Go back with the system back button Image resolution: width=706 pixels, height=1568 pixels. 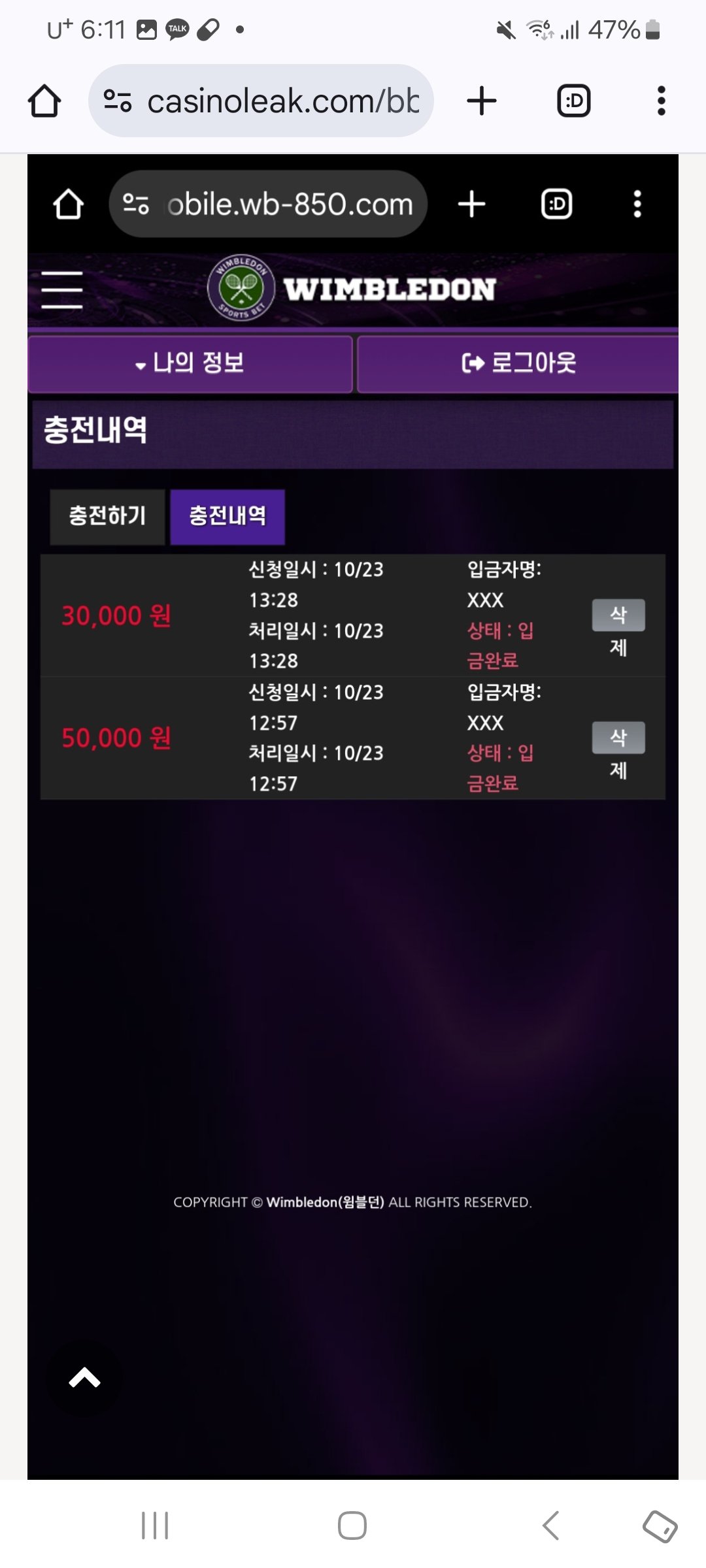(550, 1526)
